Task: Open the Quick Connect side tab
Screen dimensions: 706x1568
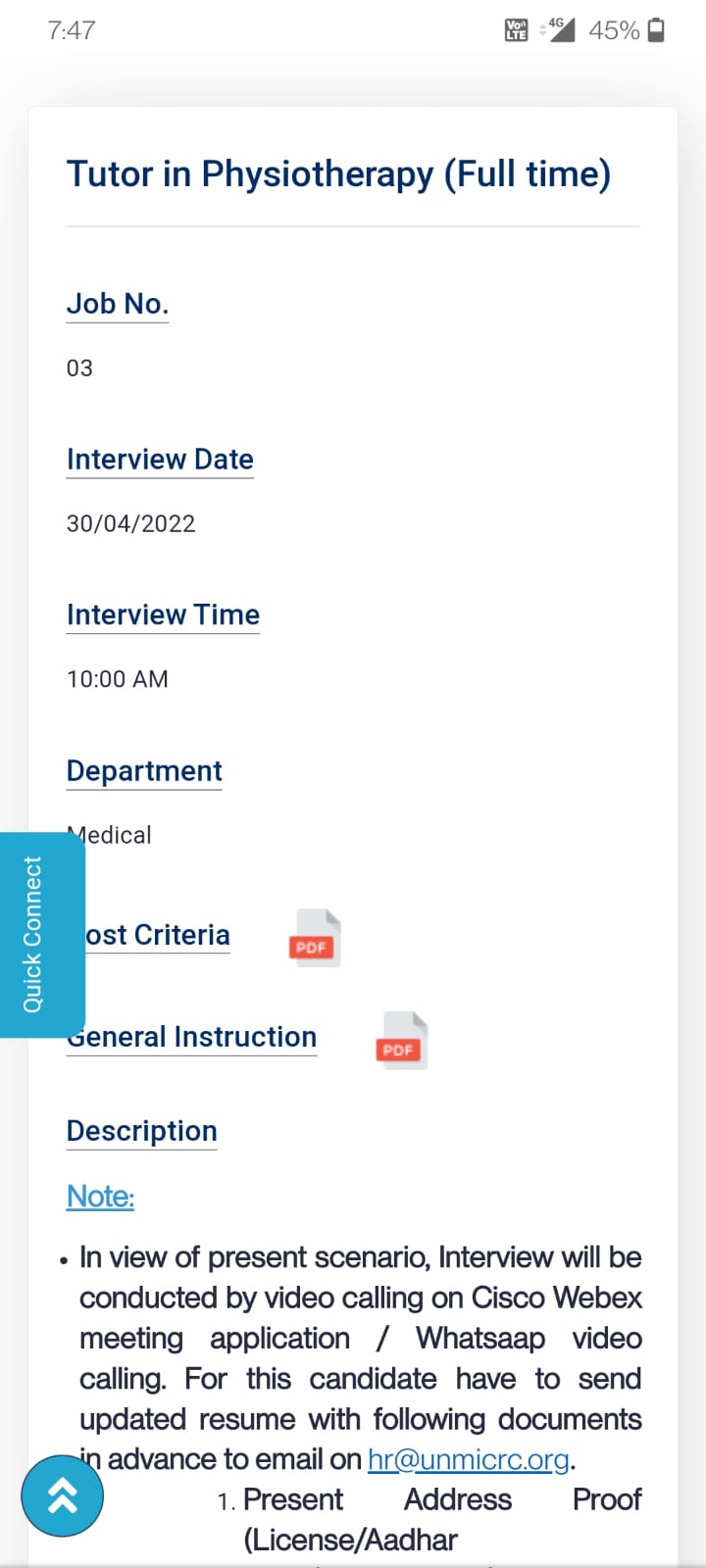Action: point(42,934)
